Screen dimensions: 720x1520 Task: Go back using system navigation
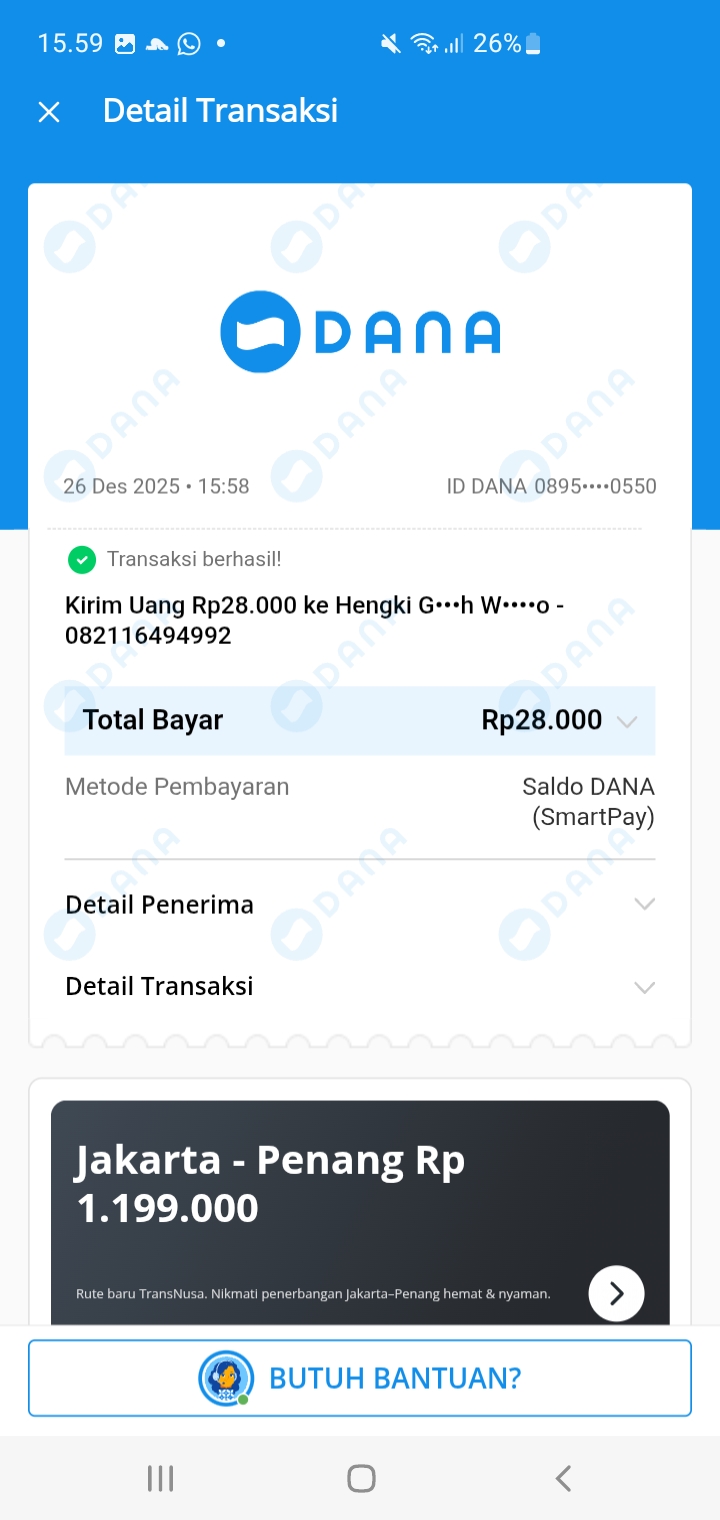click(563, 1478)
